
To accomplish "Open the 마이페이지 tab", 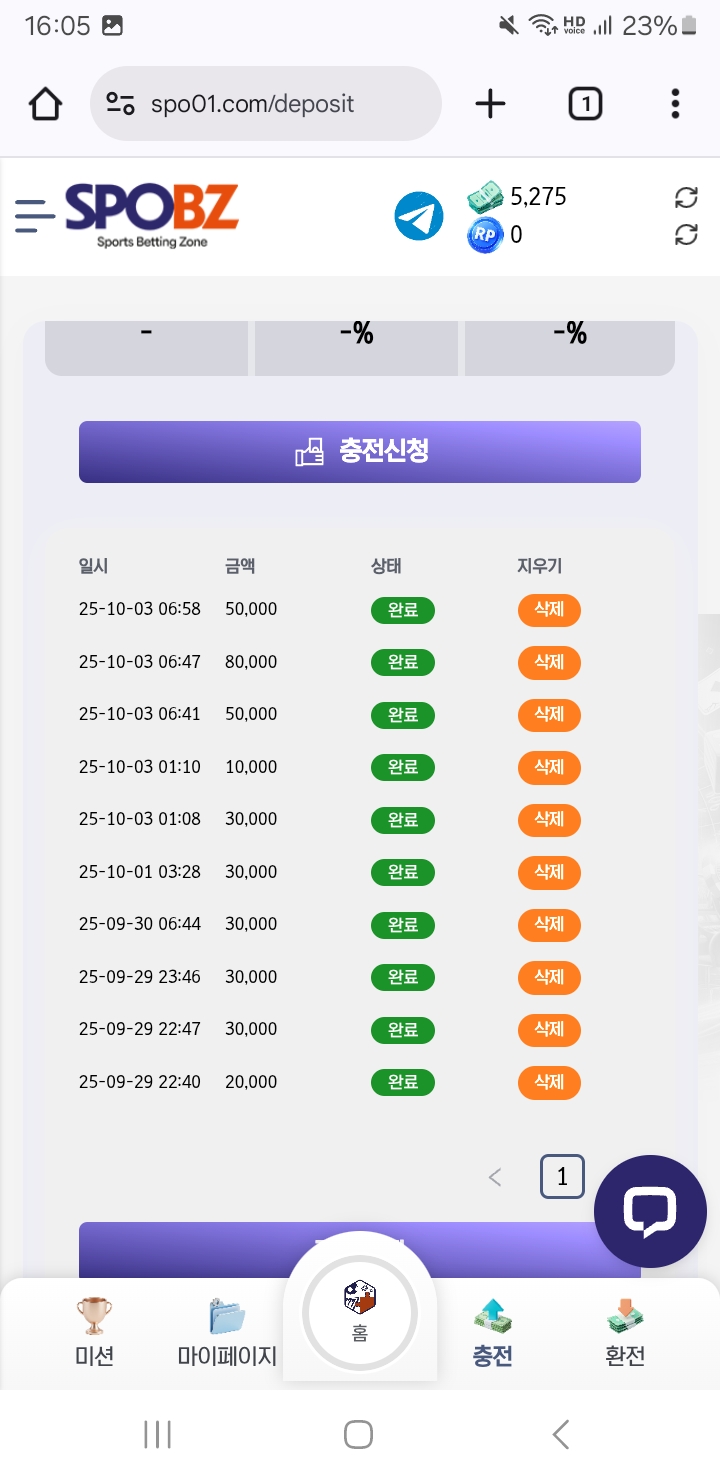I will pyautogui.click(x=227, y=1333).
